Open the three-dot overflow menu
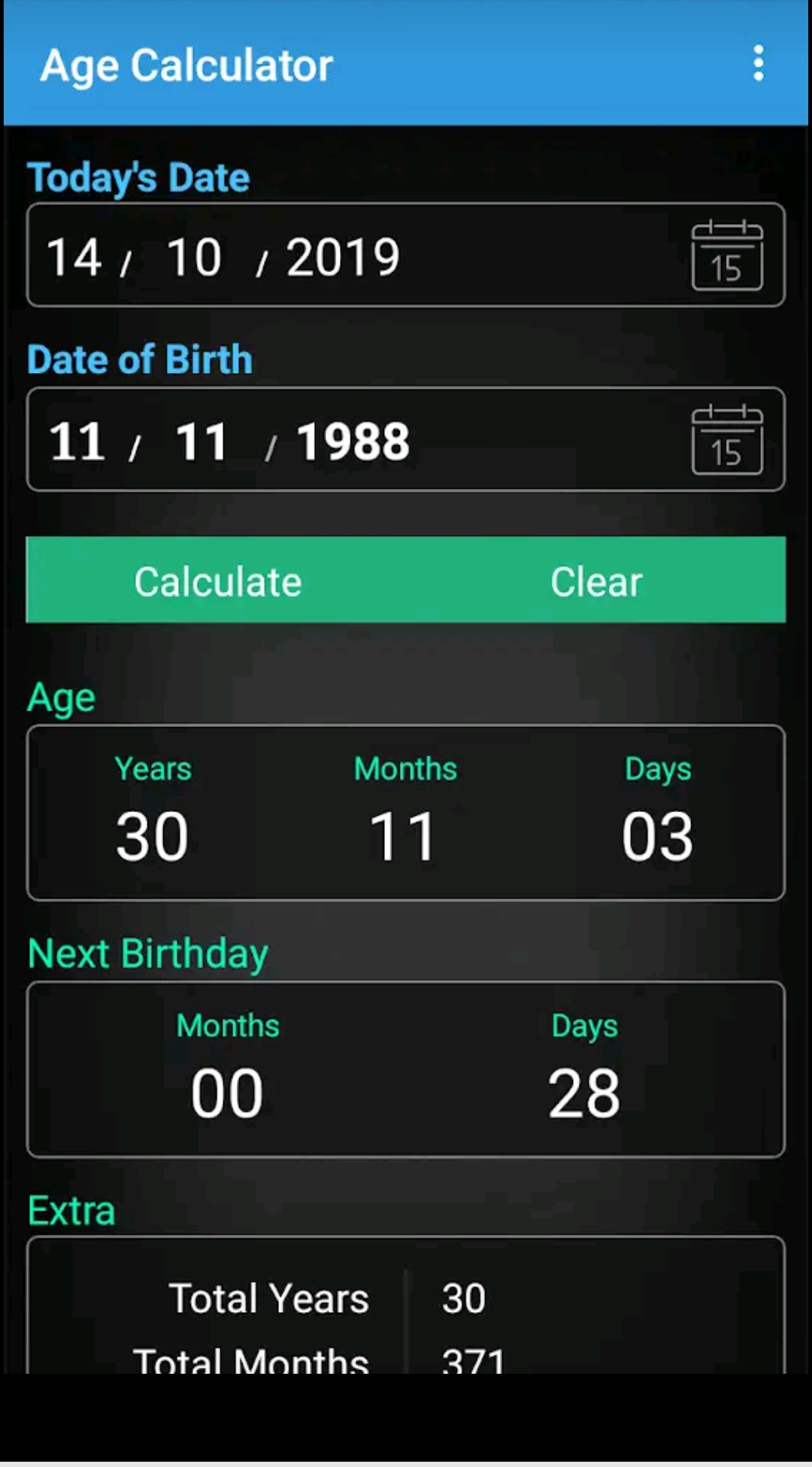 click(758, 63)
